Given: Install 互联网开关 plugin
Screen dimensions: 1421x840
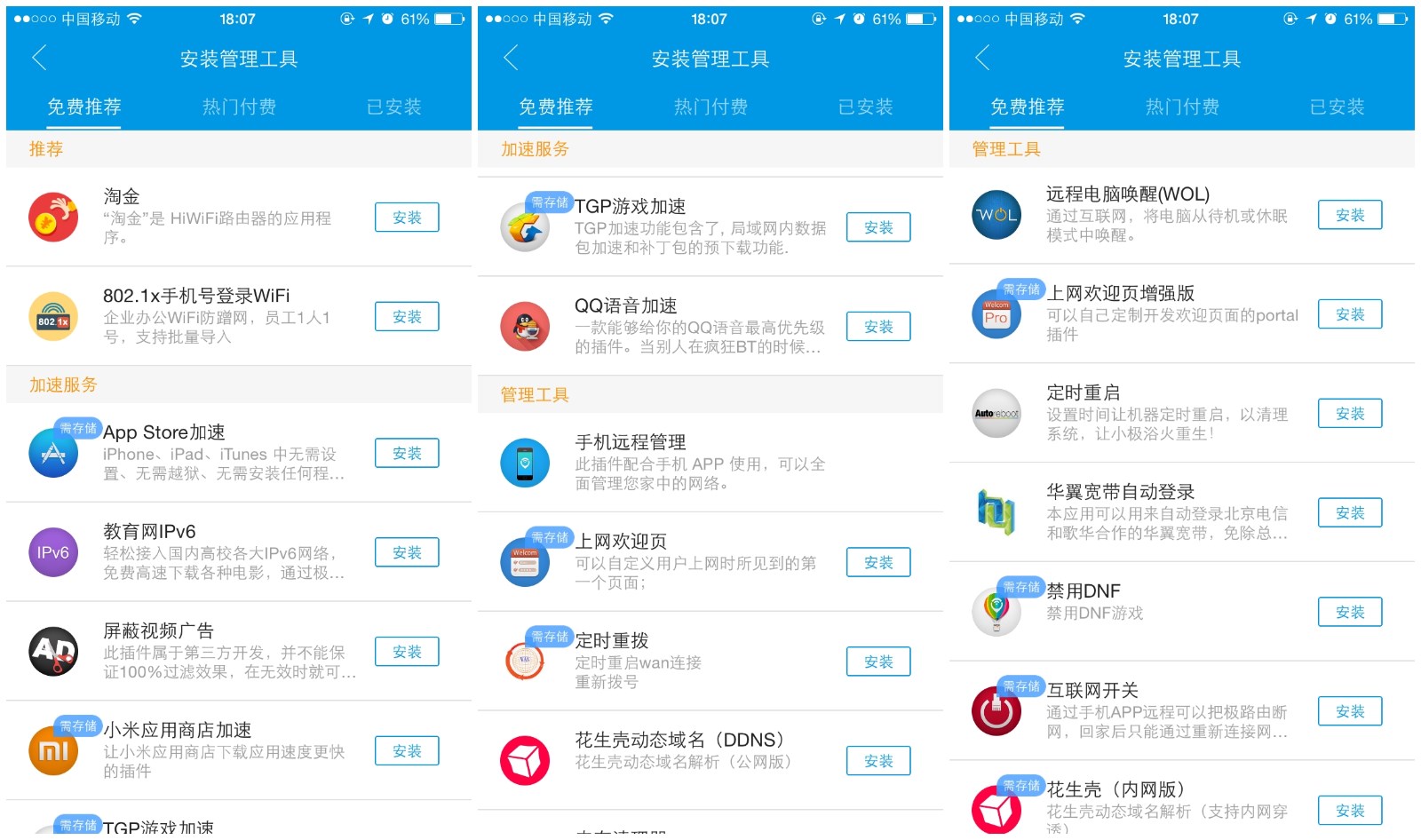Looking at the screenshot, I should [1350, 712].
